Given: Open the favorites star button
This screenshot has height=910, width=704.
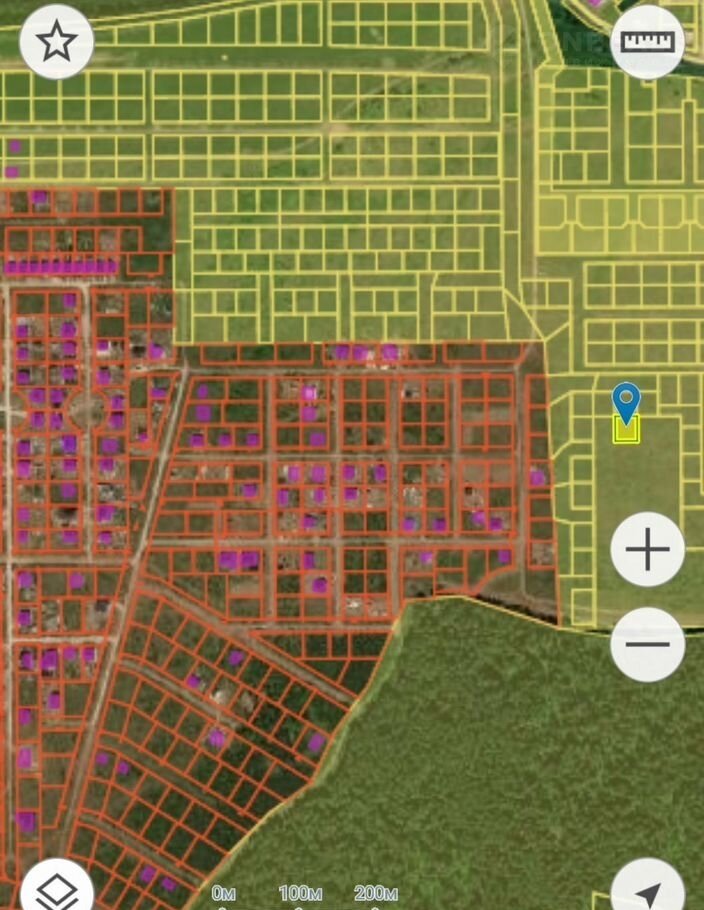Looking at the screenshot, I should tap(56, 42).
